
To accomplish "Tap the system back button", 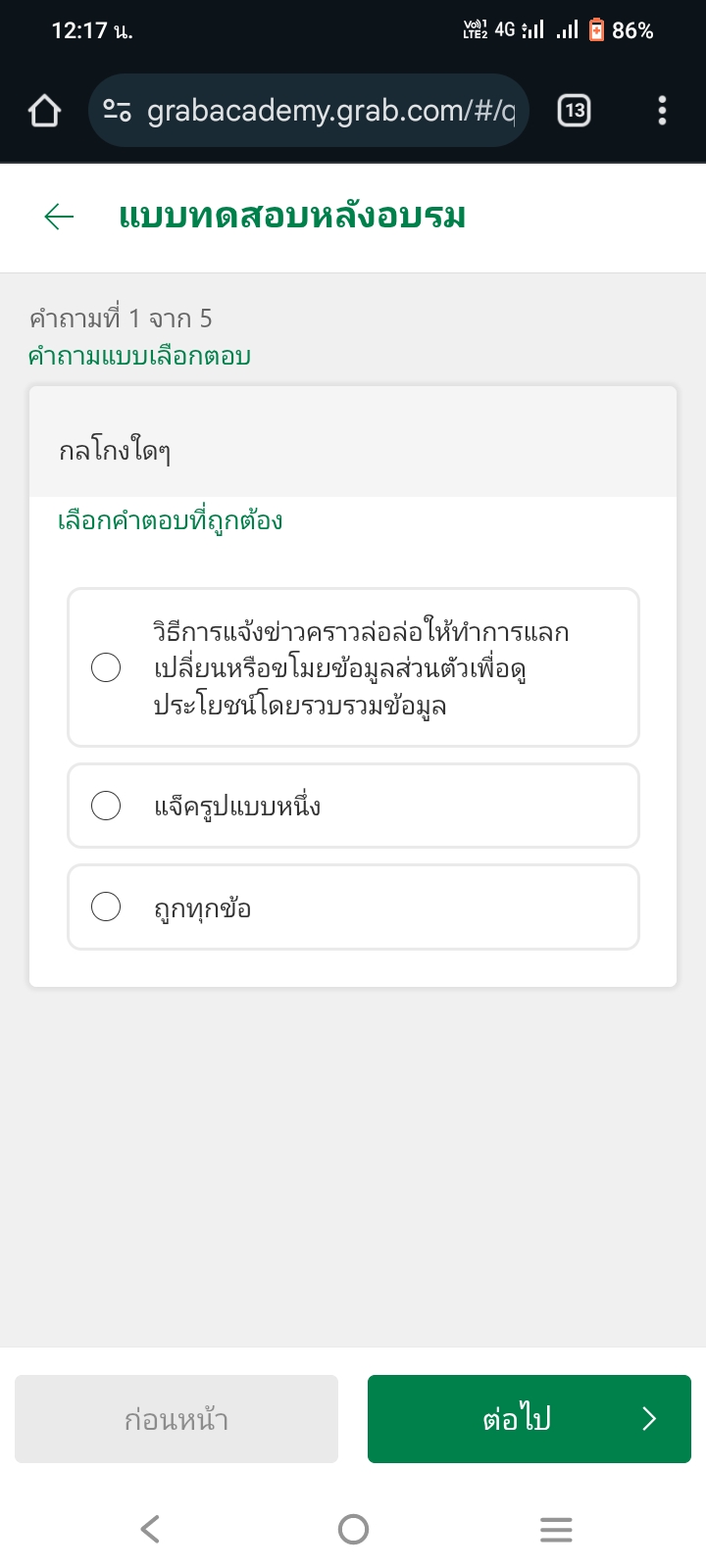I will point(150,1529).
